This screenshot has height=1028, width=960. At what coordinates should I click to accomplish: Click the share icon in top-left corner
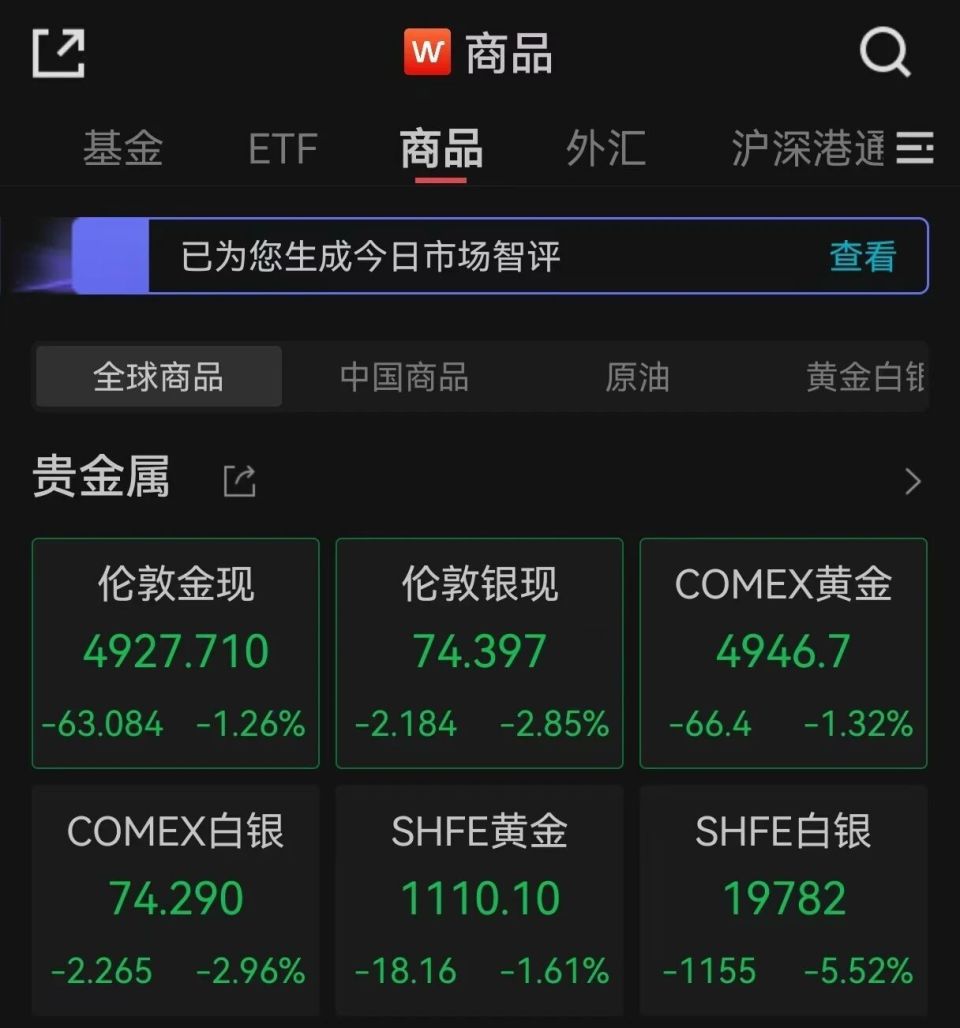coord(57,52)
